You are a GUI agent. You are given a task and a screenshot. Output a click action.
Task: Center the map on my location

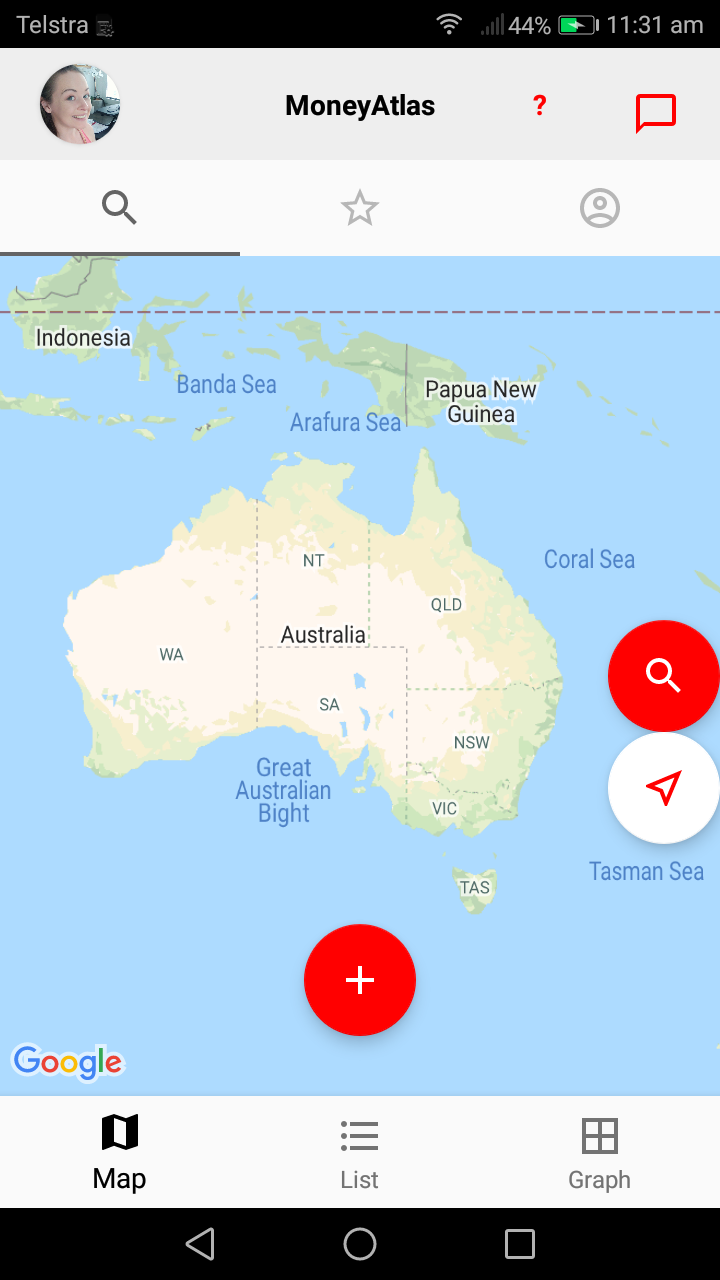(664, 788)
